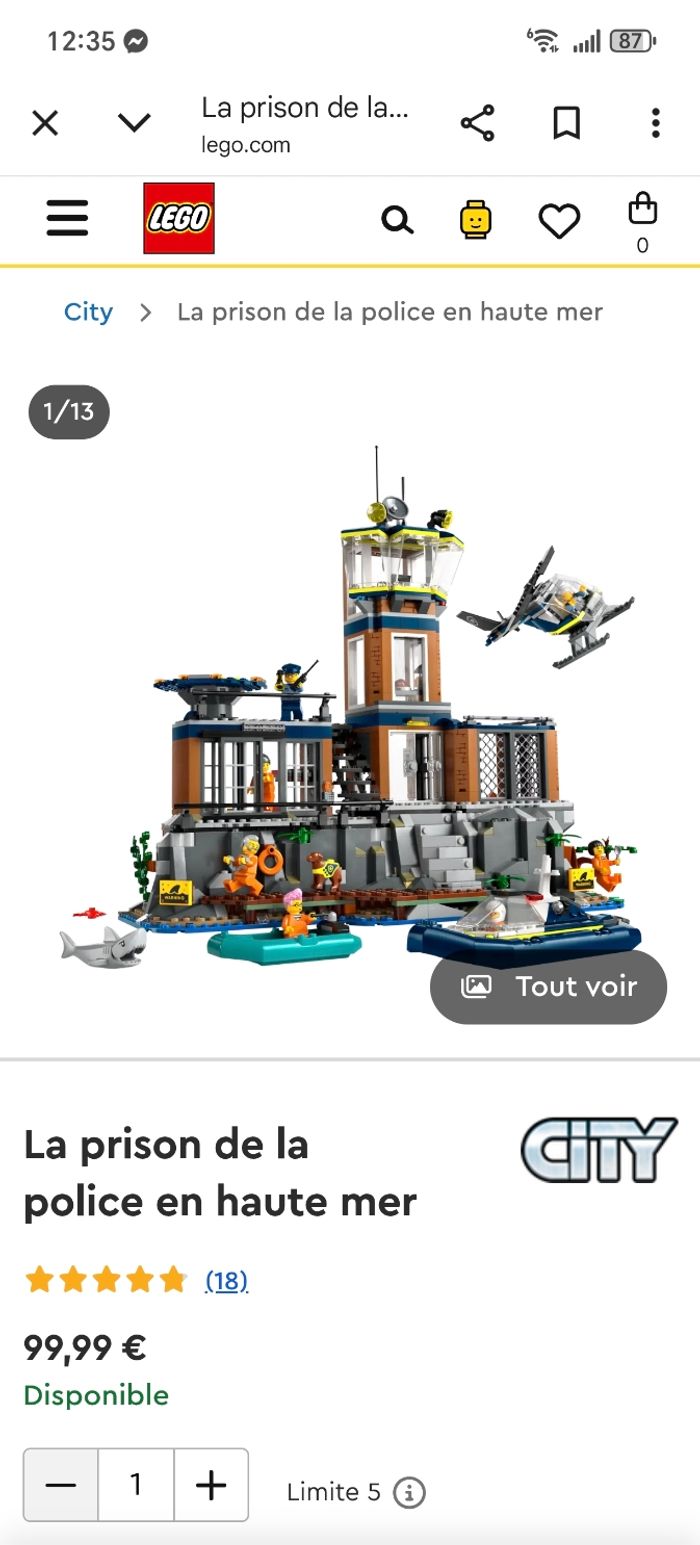Increase quantity with the plus button

coord(211,1485)
